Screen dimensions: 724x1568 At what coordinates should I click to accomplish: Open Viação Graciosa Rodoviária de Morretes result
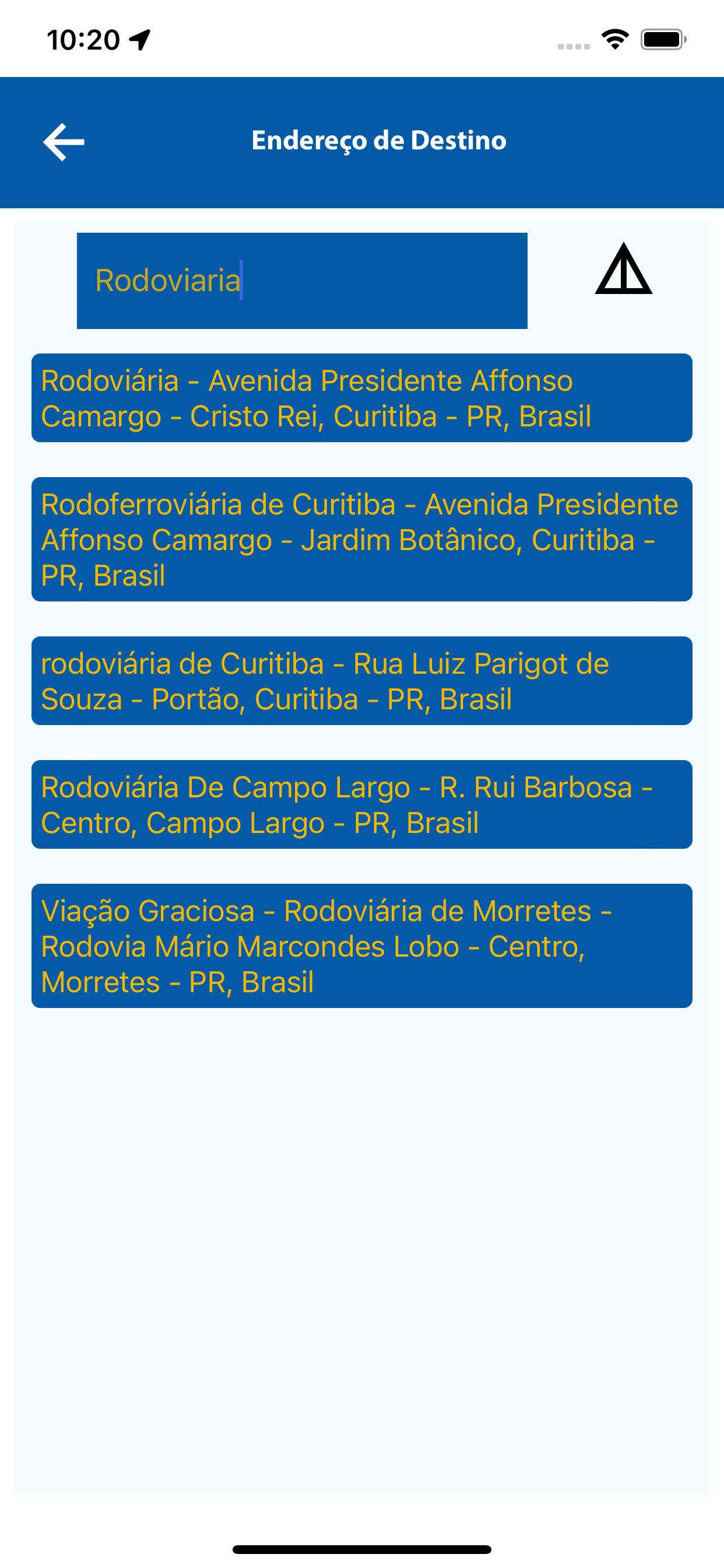click(362, 946)
